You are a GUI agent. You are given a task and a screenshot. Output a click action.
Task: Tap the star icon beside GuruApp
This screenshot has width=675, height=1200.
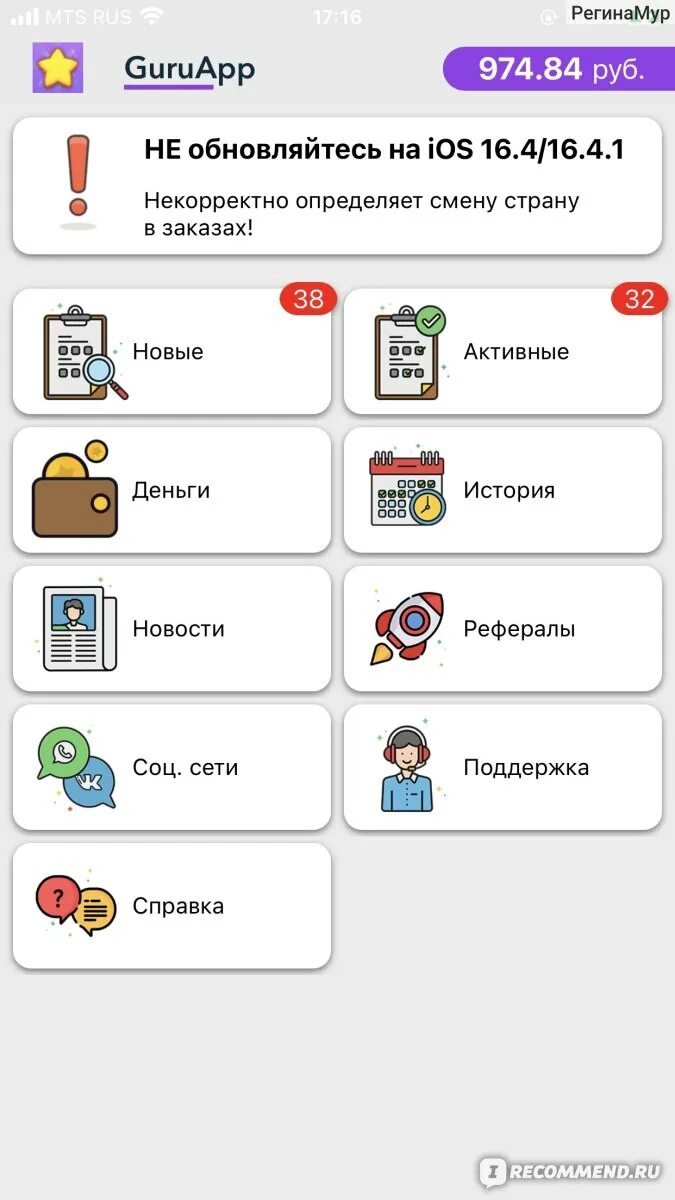(x=58, y=68)
